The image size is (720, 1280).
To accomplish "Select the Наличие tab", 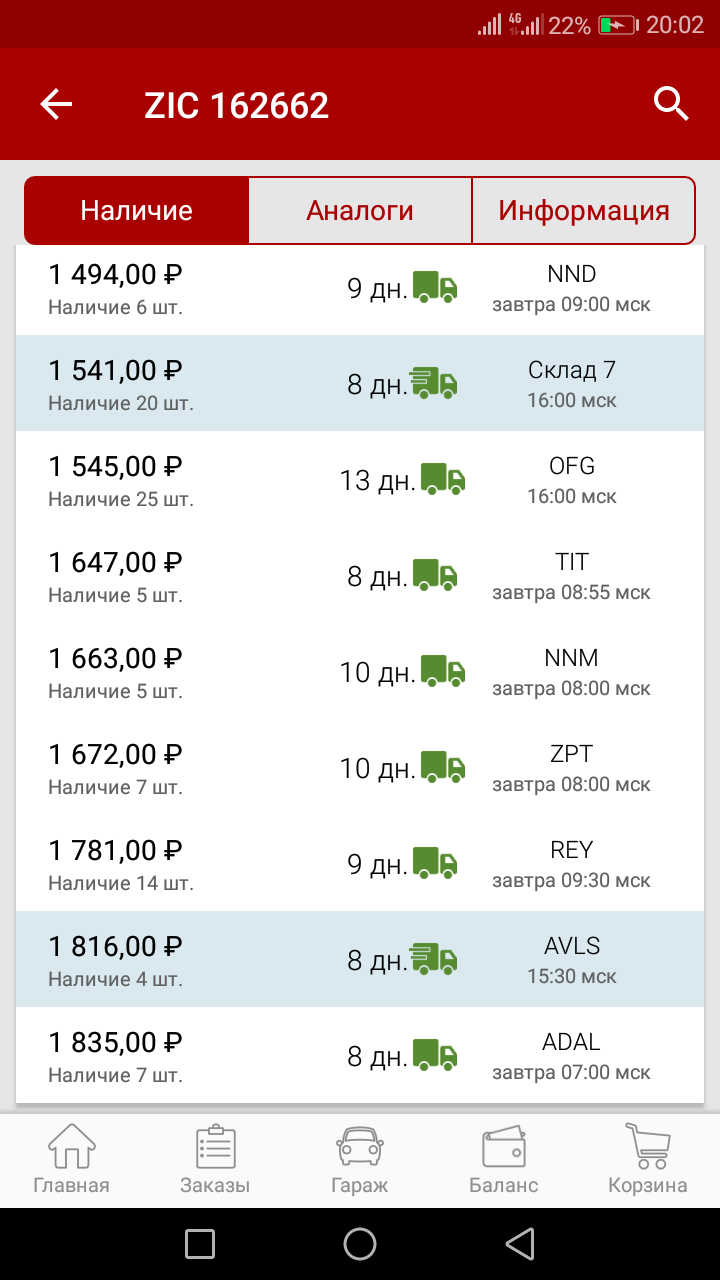I will pos(136,211).
